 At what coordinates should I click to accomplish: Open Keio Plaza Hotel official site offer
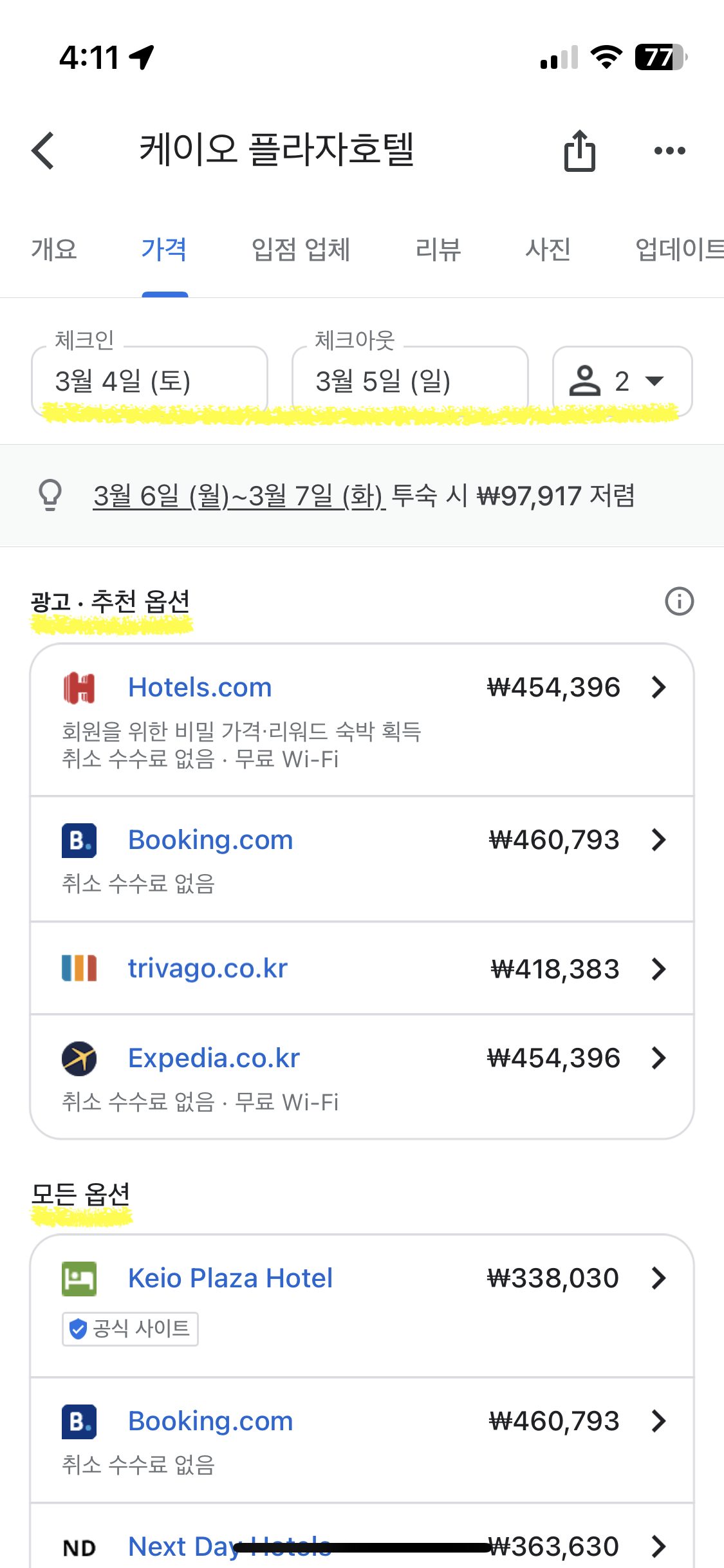pyautogui.click(x=362, y=1307)
